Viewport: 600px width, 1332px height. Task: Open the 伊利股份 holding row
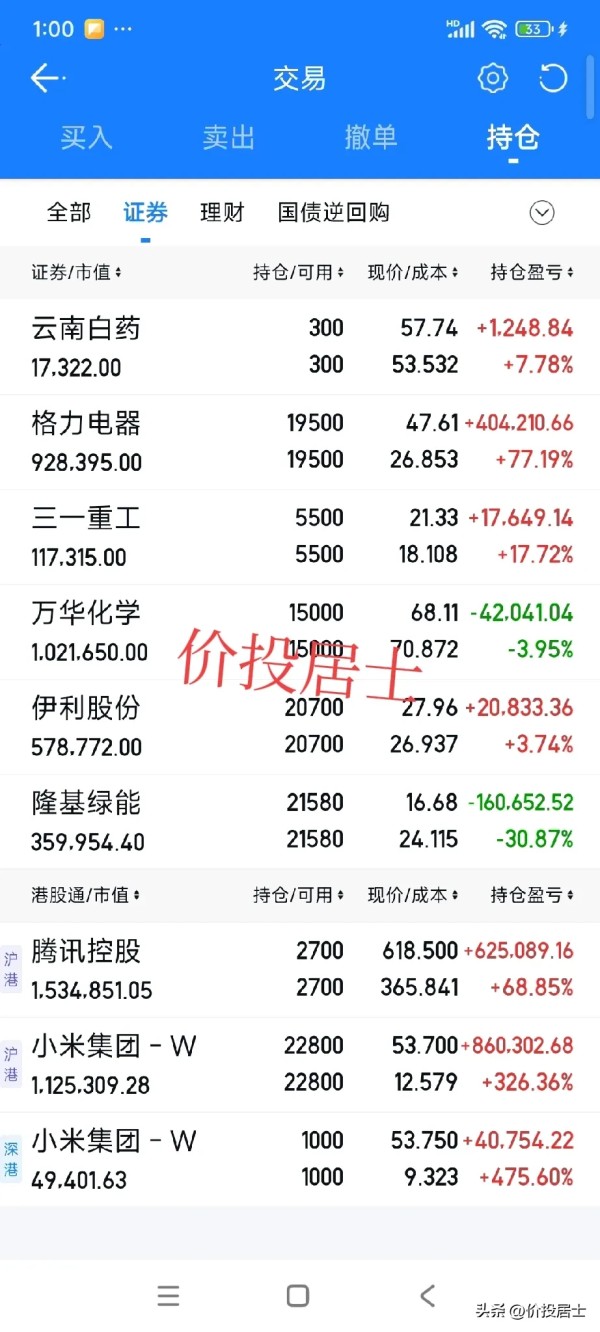tap(300, 727)
